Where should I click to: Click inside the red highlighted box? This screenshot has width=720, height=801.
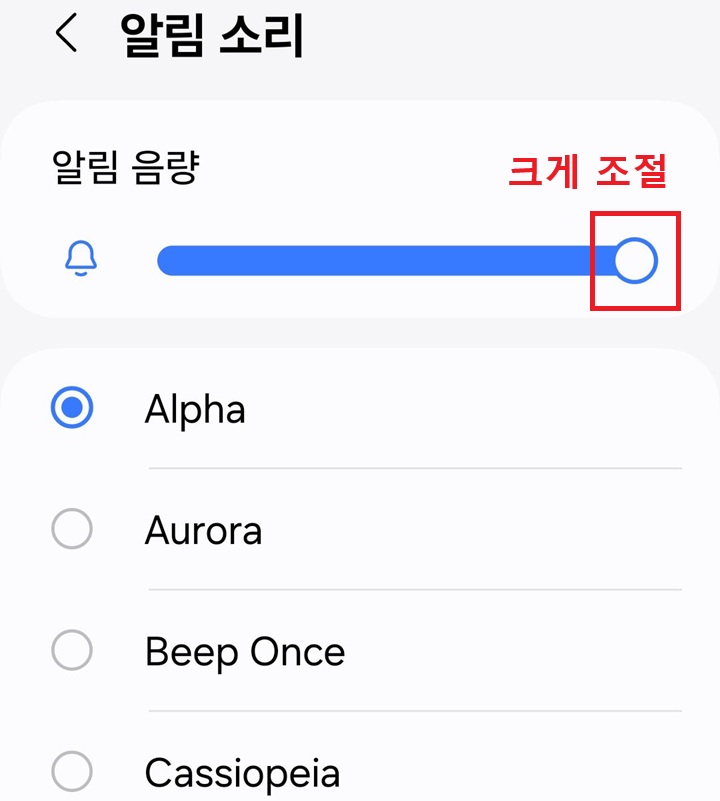click(635, 260)
